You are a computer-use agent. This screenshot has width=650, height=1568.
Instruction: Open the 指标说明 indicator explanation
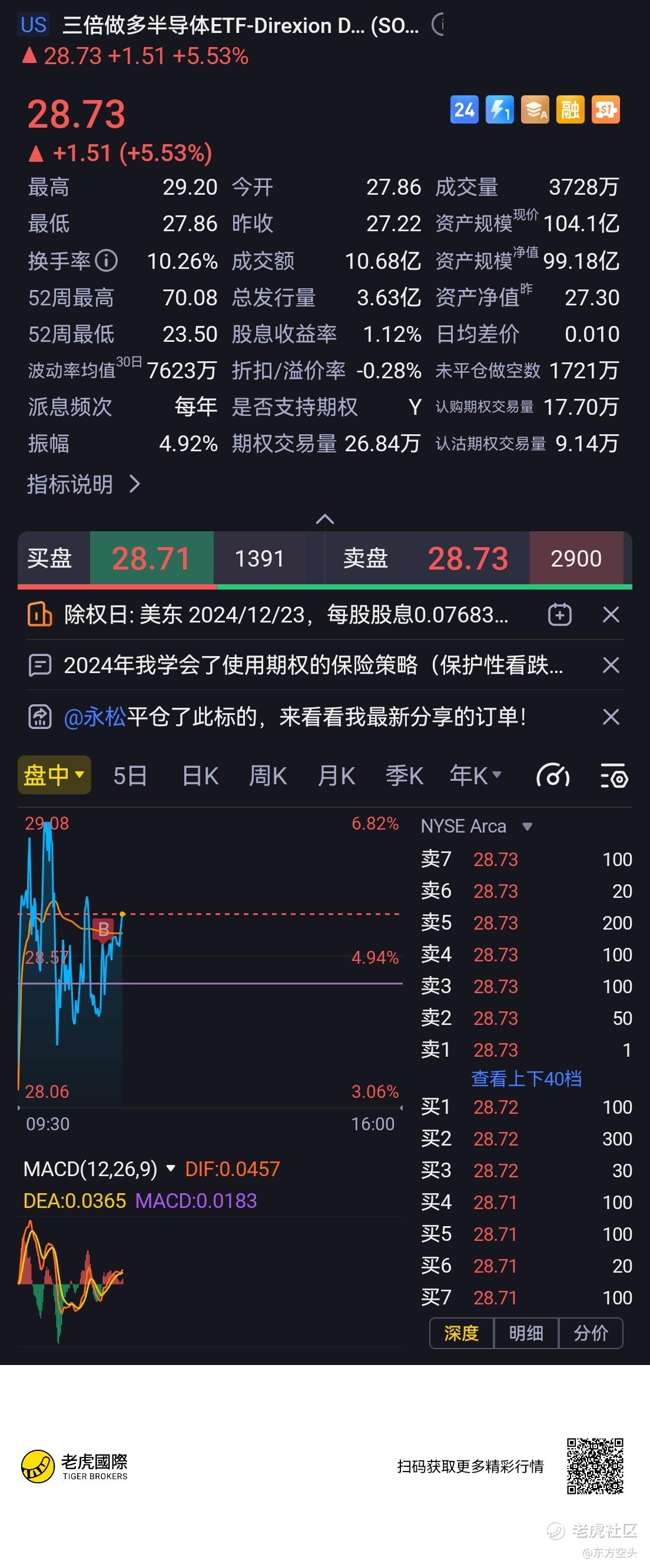84,485
